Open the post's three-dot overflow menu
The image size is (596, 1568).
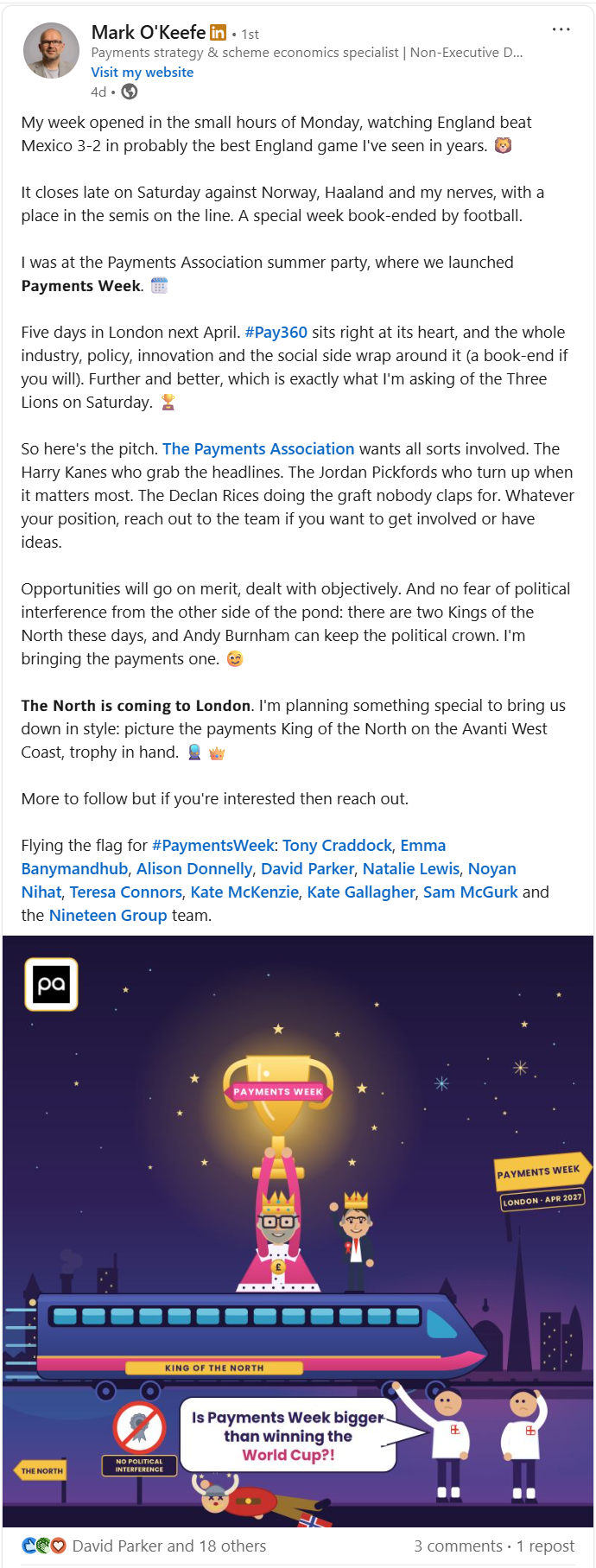point(561,29)
